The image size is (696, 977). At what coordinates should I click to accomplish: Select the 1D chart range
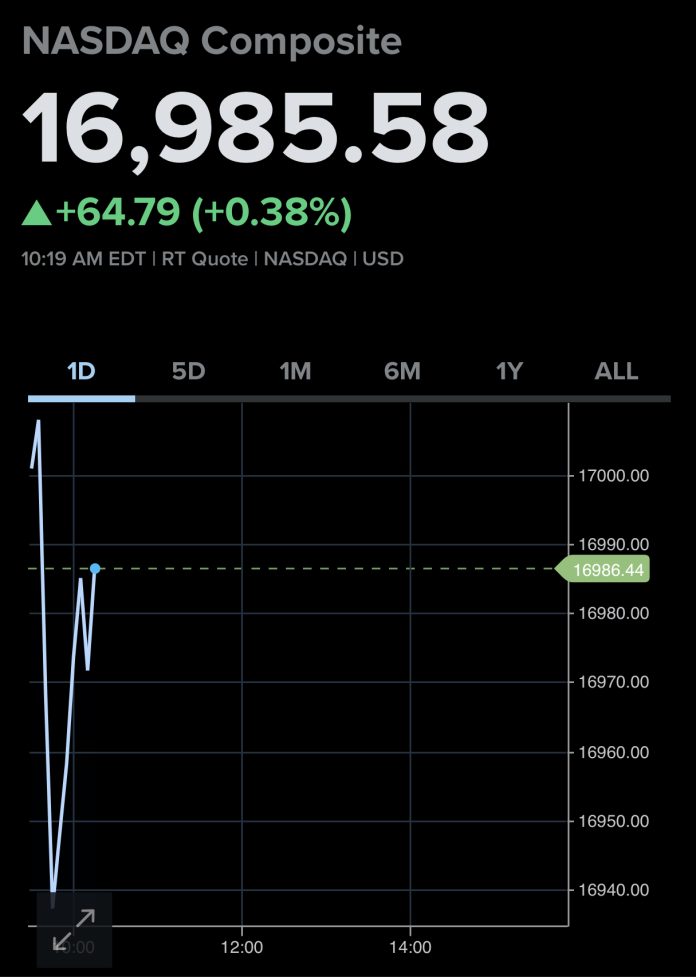(81, 372)
